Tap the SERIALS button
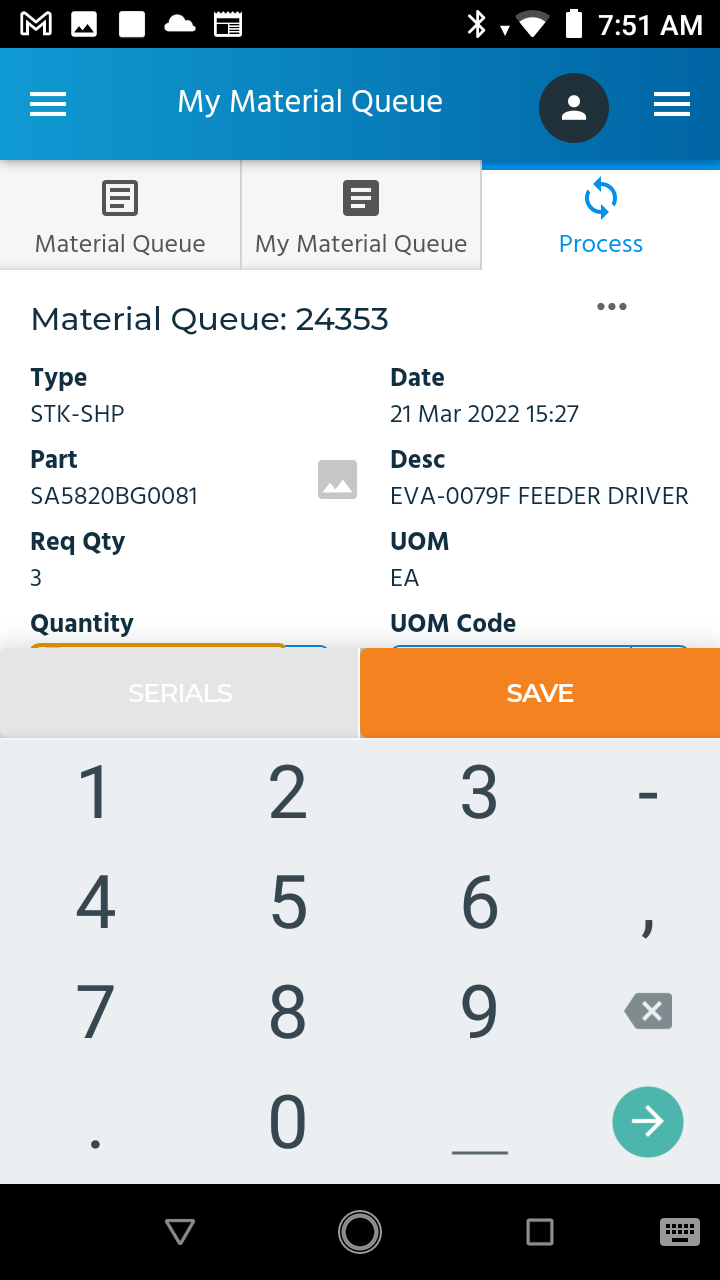This screenshot has width=720, height=1280. pyautogui.click(x=180, y=693)
